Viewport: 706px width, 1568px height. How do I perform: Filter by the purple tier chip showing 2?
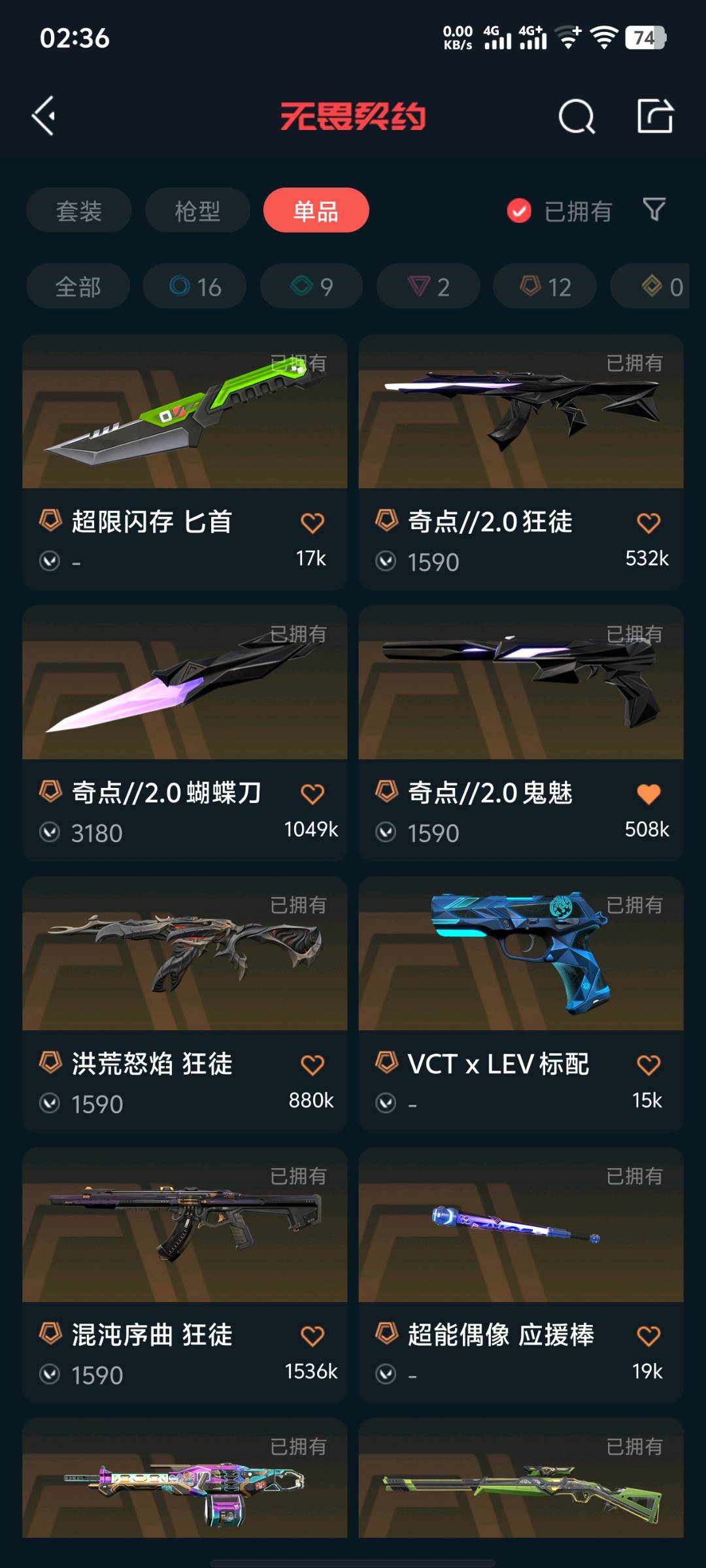(428, 286)
